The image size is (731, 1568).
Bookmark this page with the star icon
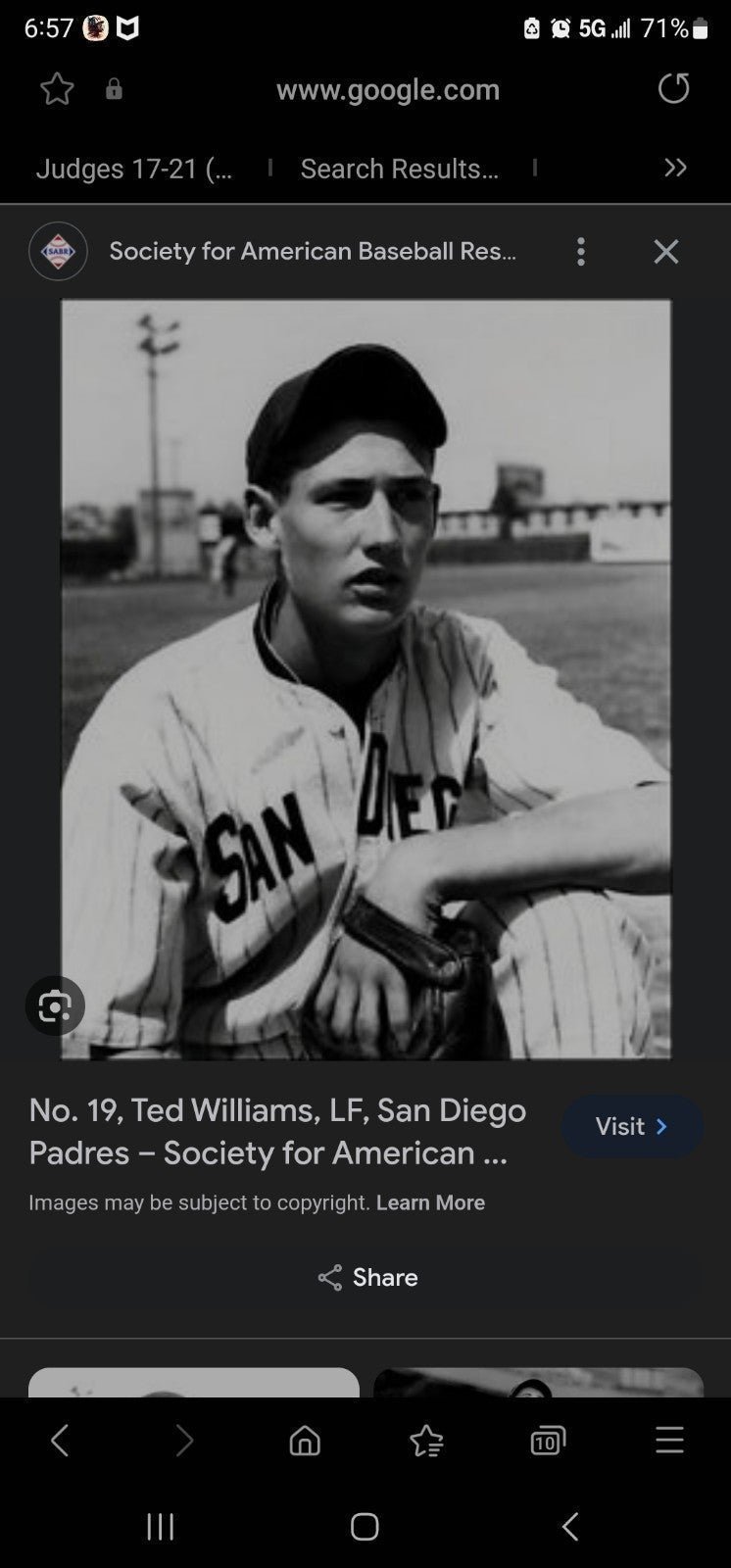click(x=57, y=89)
